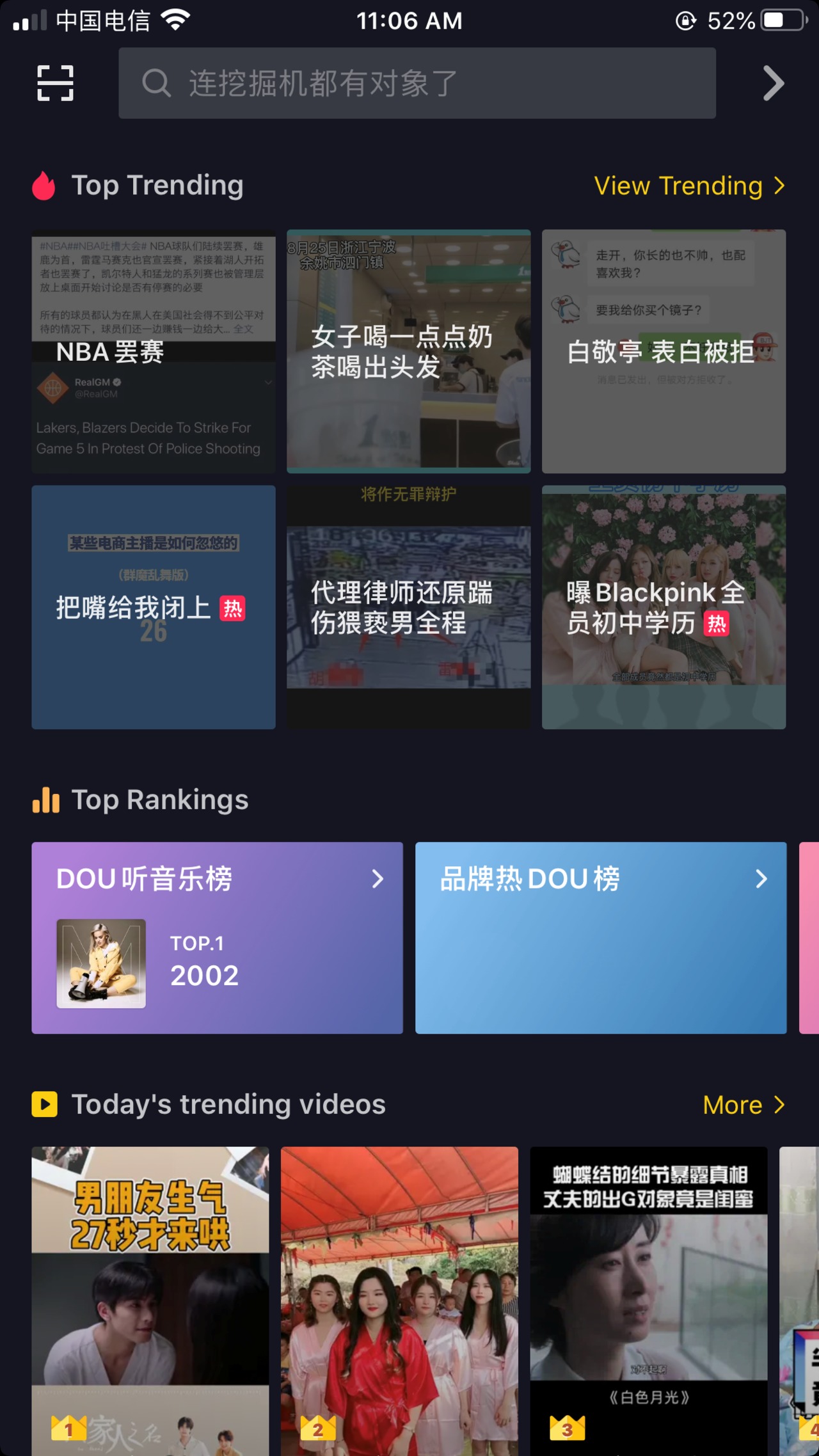Screen dimensions: 819x1456
Task: Open the QR scan icon
Action: click(55, 83)
